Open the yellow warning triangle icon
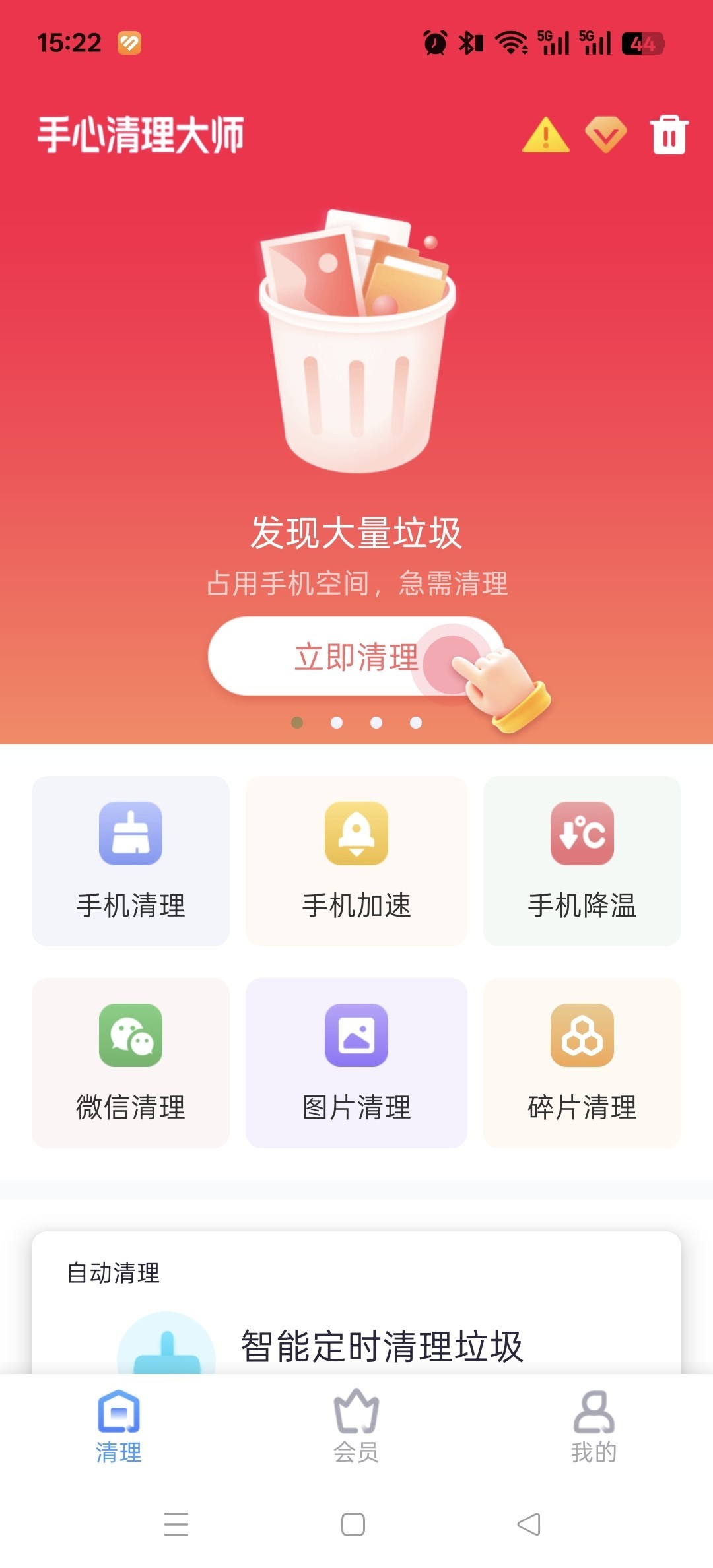 coord(545,135)
